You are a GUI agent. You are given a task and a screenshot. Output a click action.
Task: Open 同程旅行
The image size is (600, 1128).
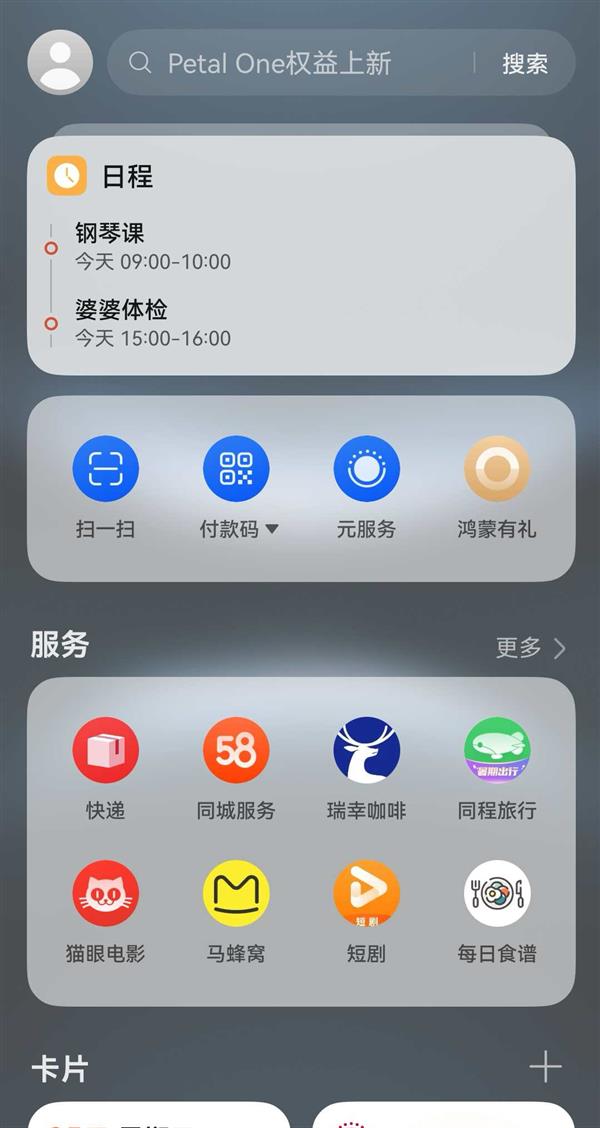[x=497, y=769]
